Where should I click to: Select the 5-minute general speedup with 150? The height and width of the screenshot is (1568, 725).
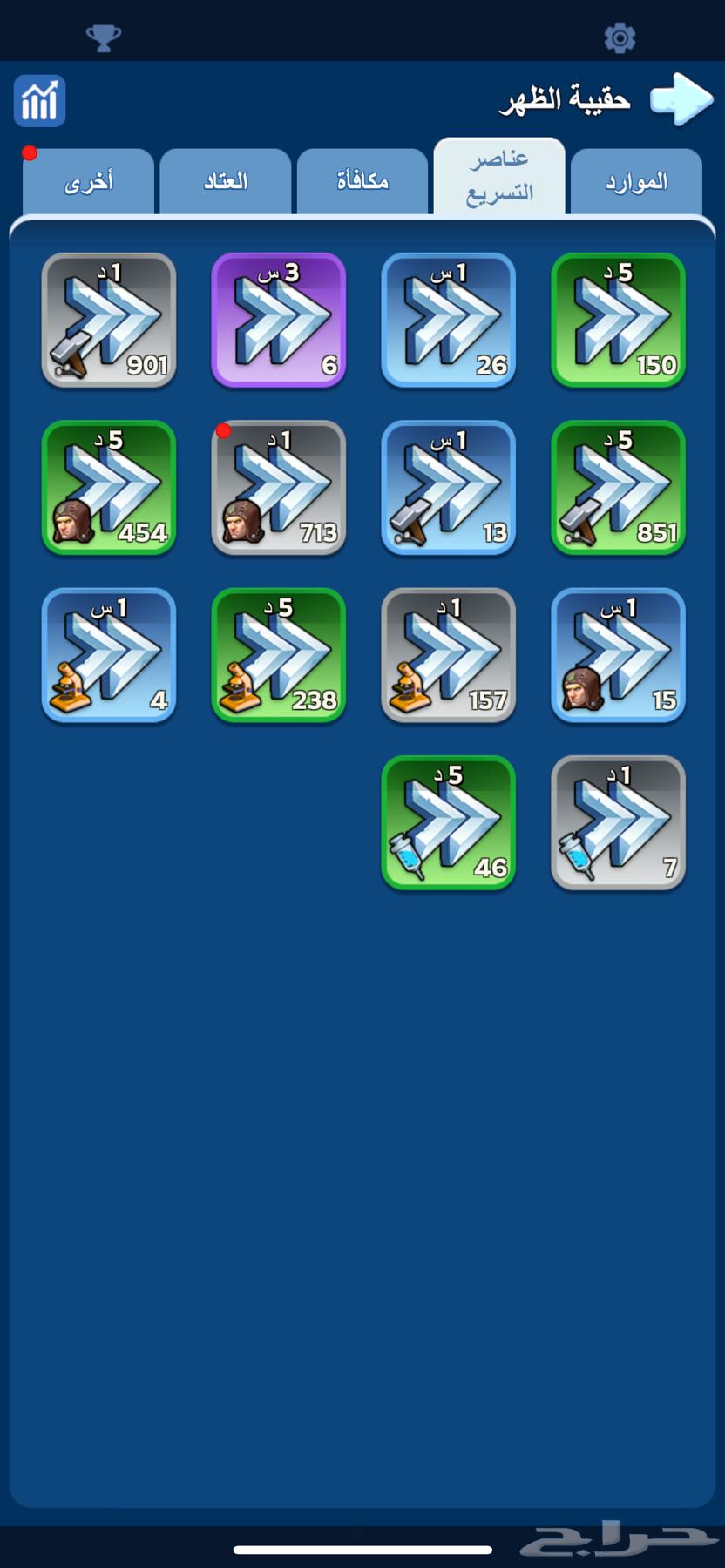pyautogui.click(x=619, y=320)
